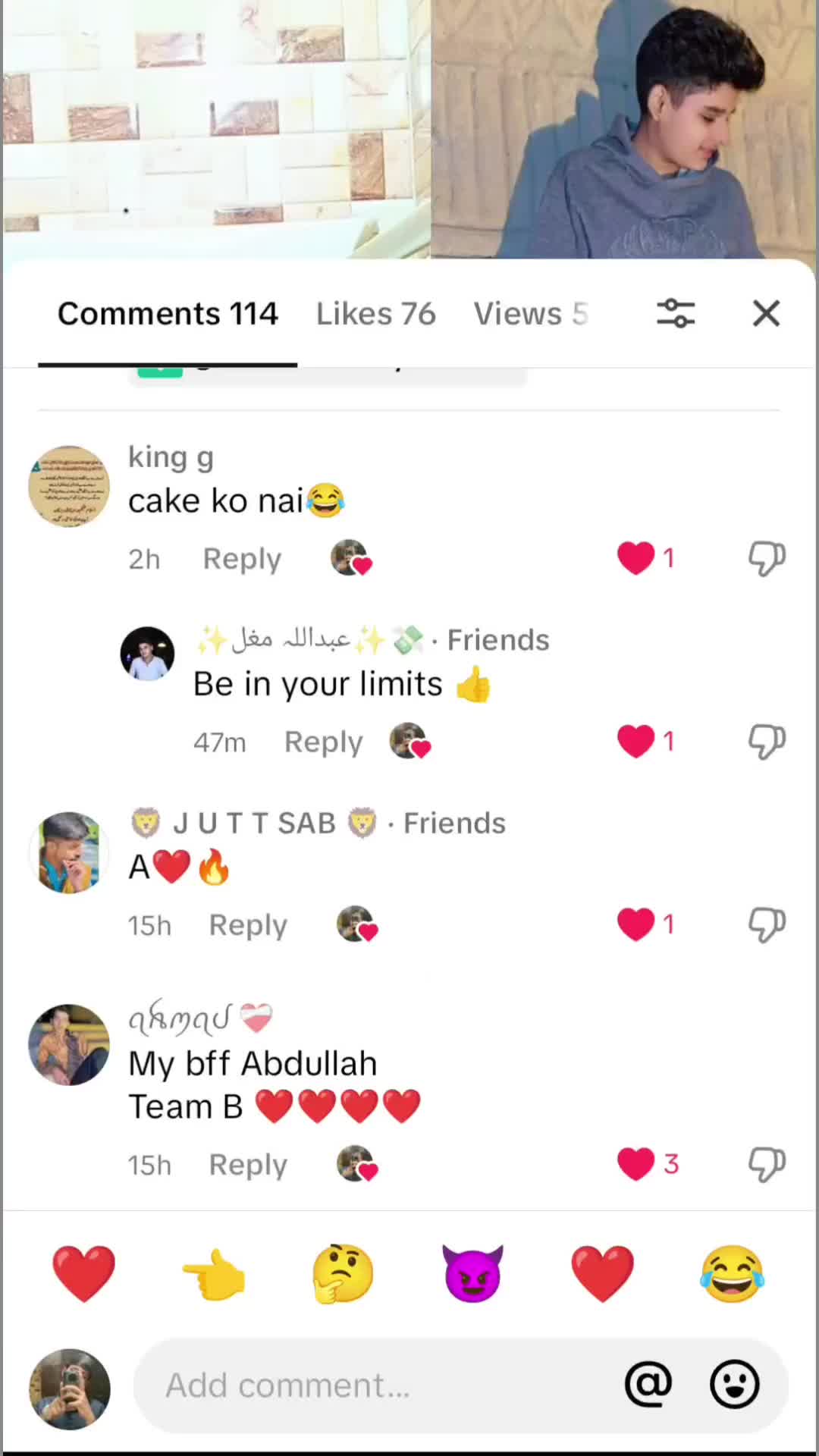
Task: Reply to the "My bff Abdullah" comment
Action: pyautogui.click(x=248, y=1165)
